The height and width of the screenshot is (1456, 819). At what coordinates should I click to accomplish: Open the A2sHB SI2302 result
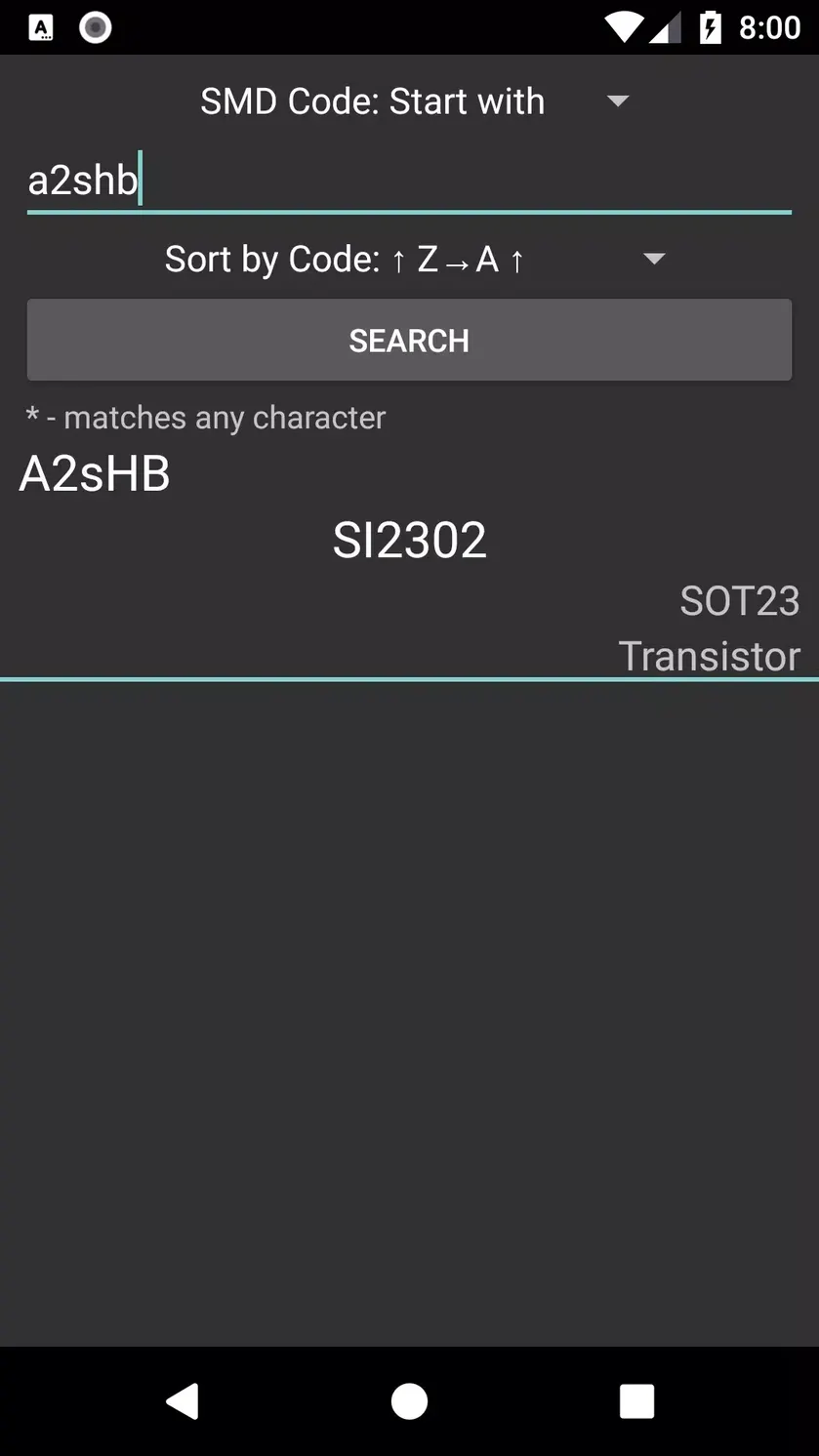[409, 564]
